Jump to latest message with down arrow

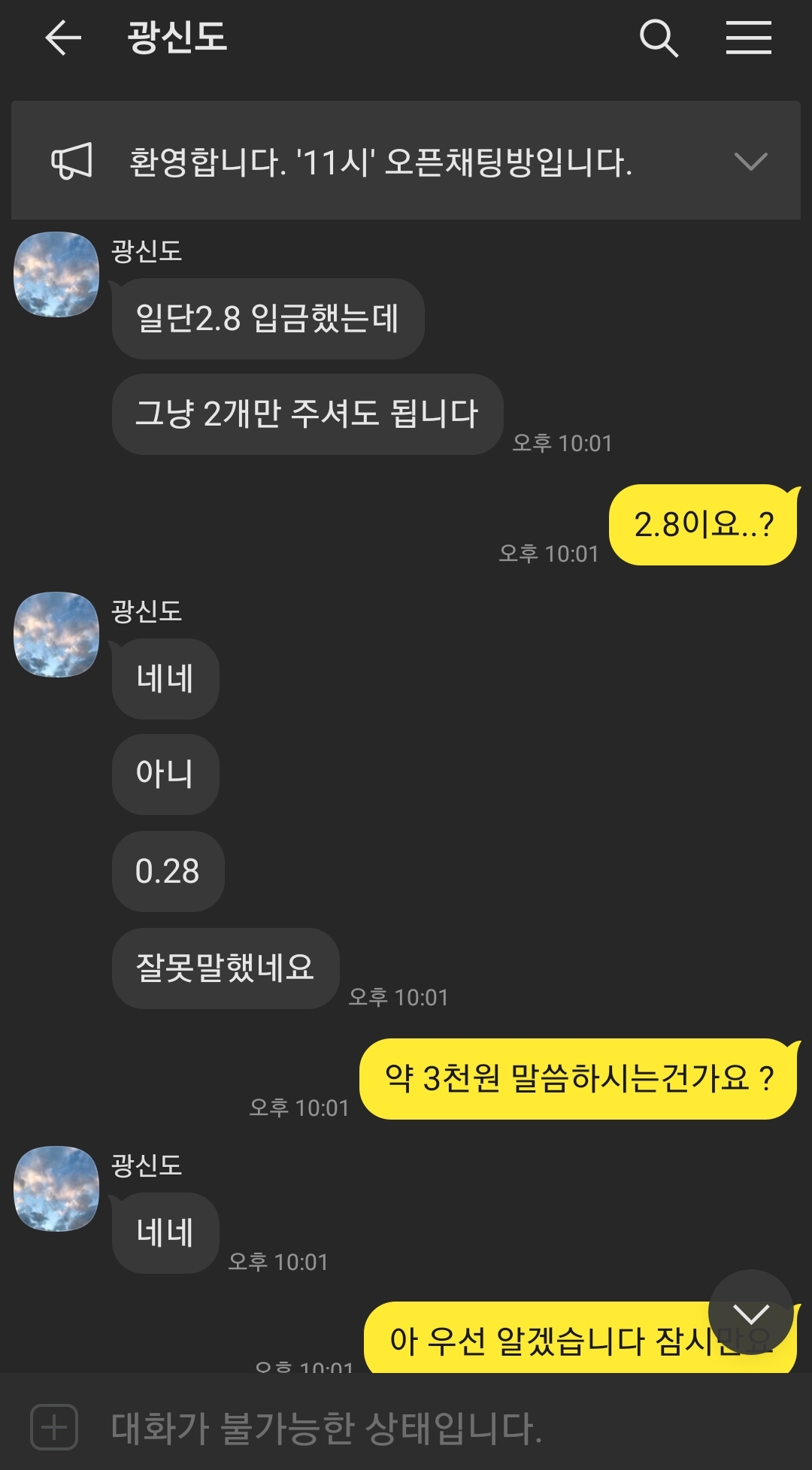750,1314
